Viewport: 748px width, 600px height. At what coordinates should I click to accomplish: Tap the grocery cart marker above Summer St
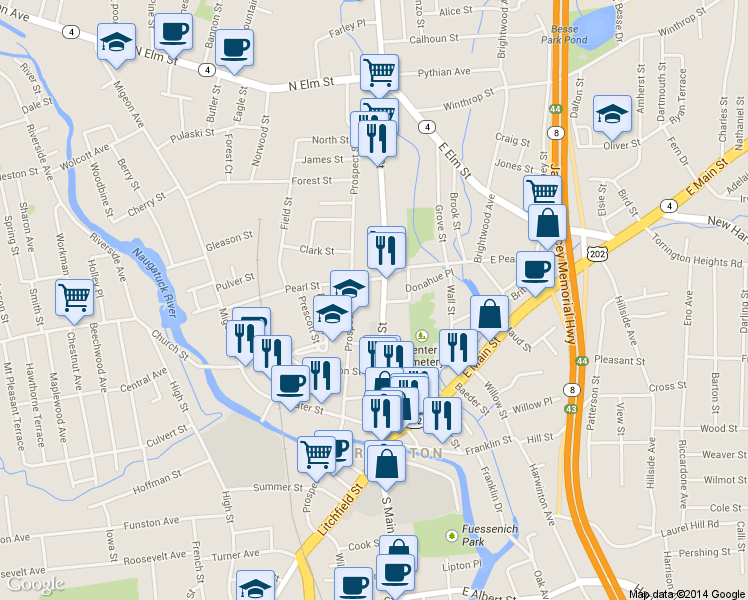coord(317,459)
